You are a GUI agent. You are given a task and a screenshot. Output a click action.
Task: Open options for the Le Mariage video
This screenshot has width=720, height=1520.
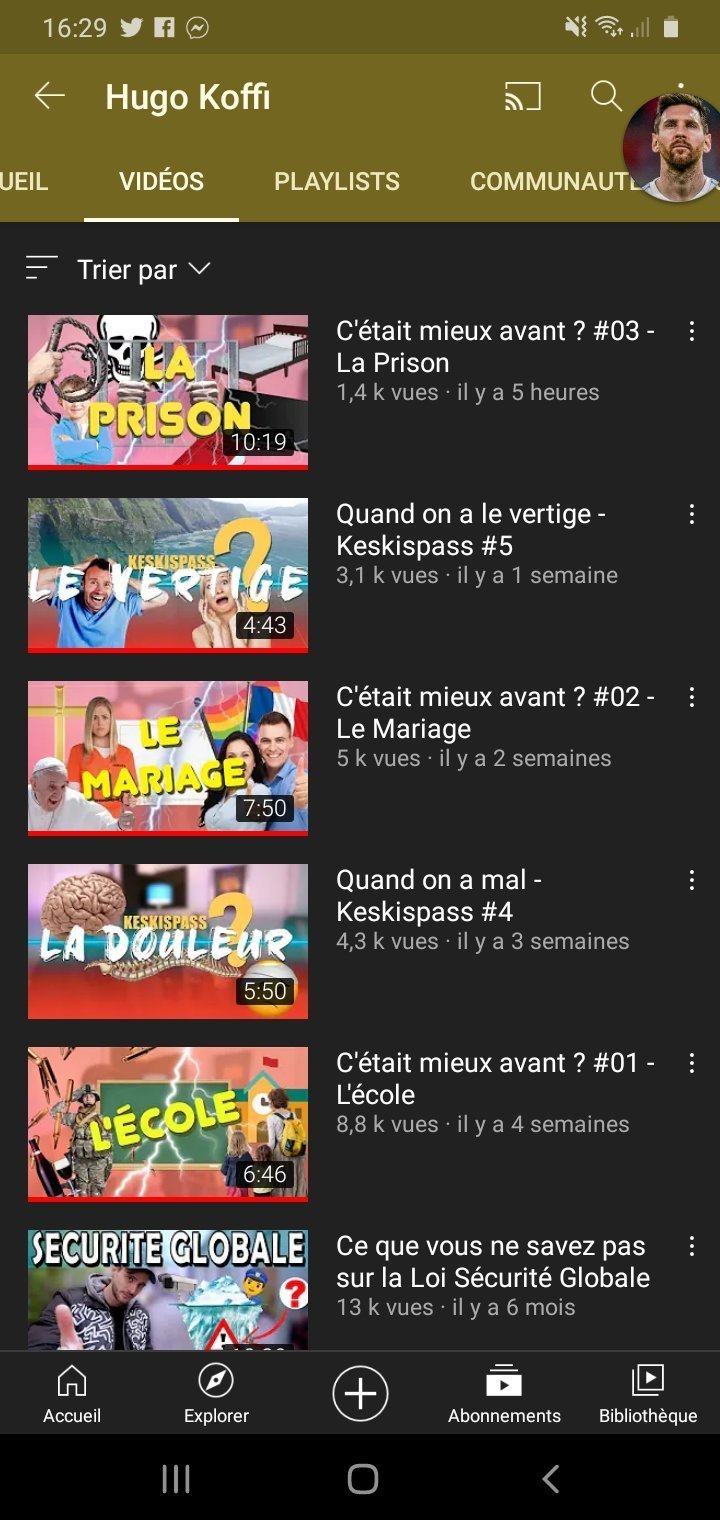(x=691, y=697)
